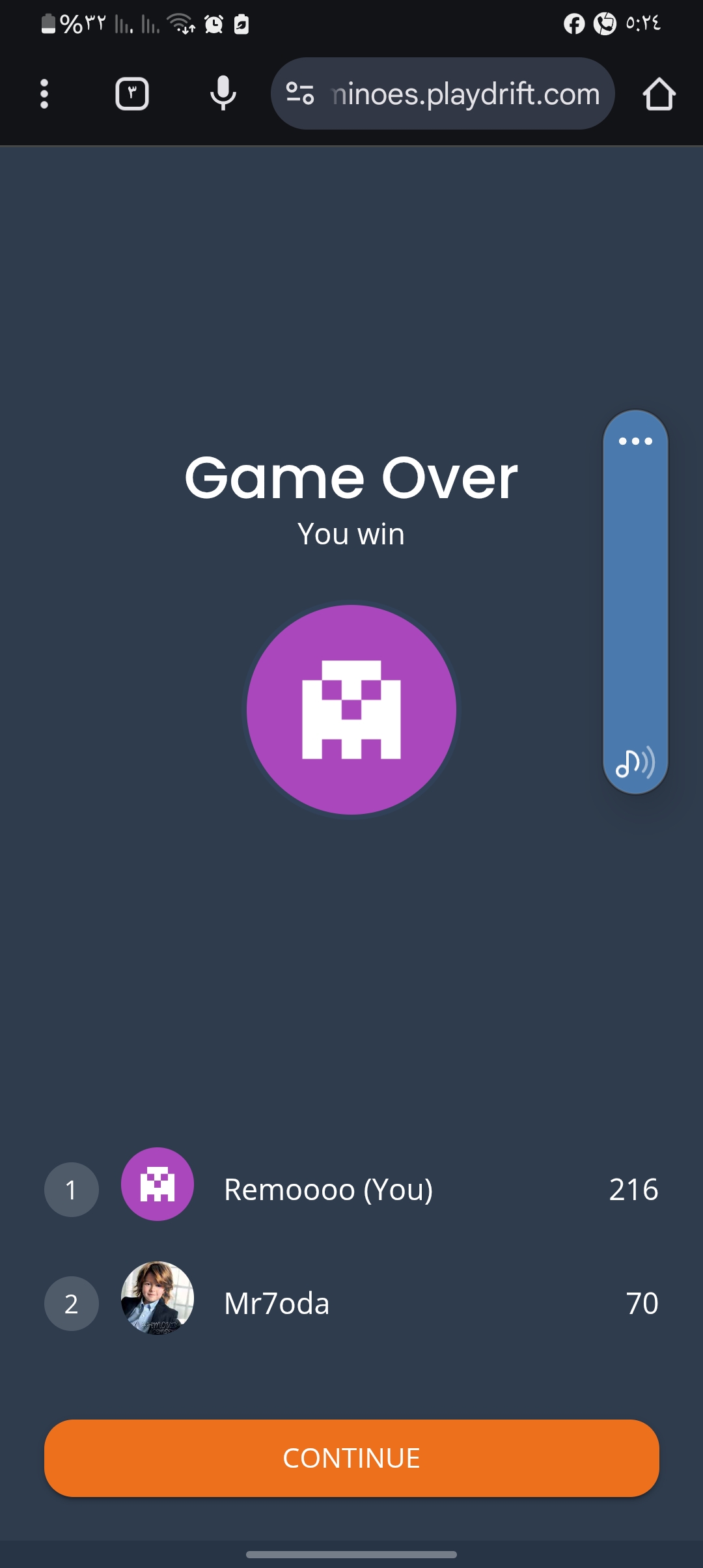The image size is (703, 1568).
Task: Open the browser overflow menu
Action: click(44, 94)
